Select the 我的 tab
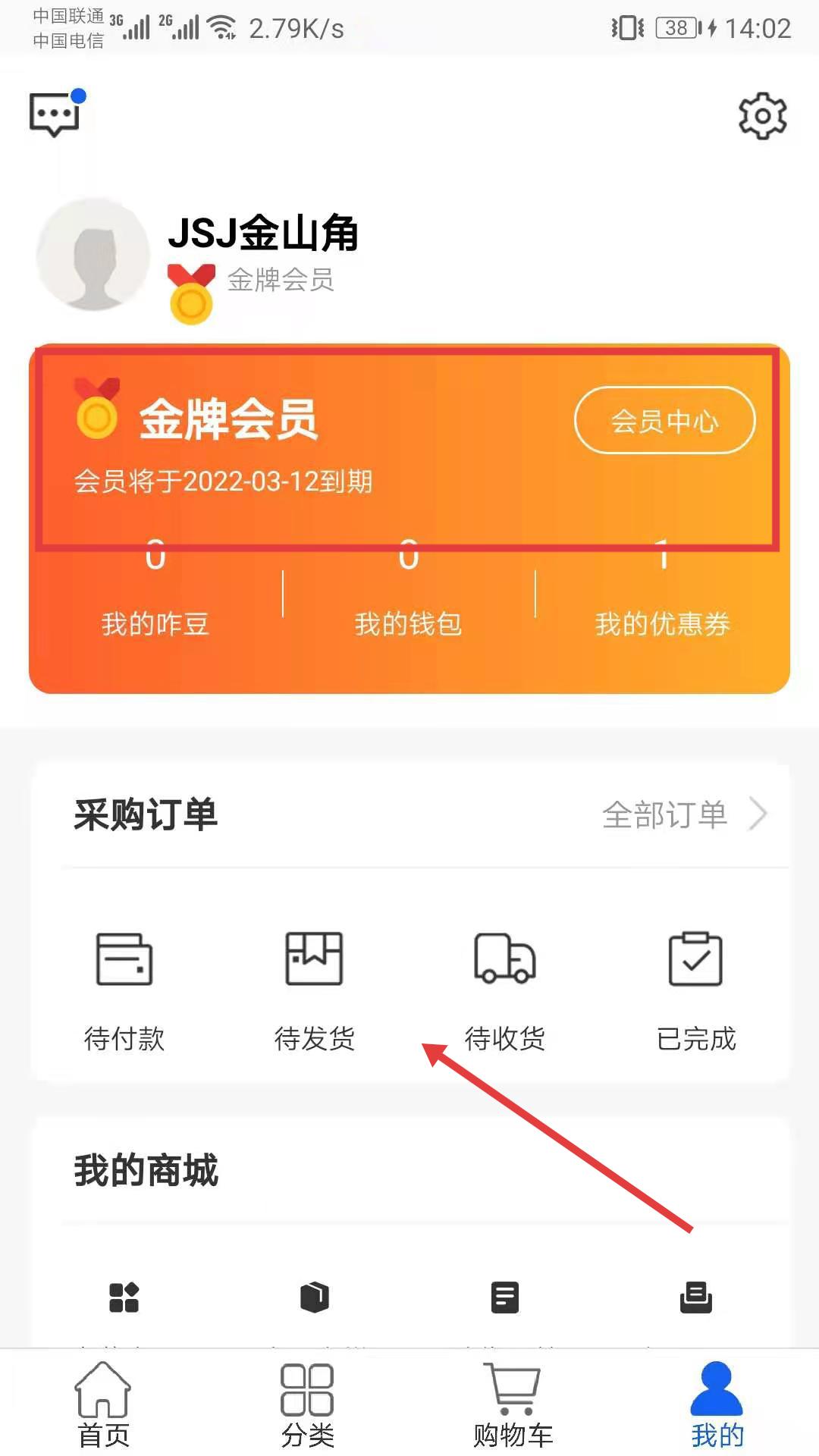This screenshot has width=819, height=1456. (717, 1404)
